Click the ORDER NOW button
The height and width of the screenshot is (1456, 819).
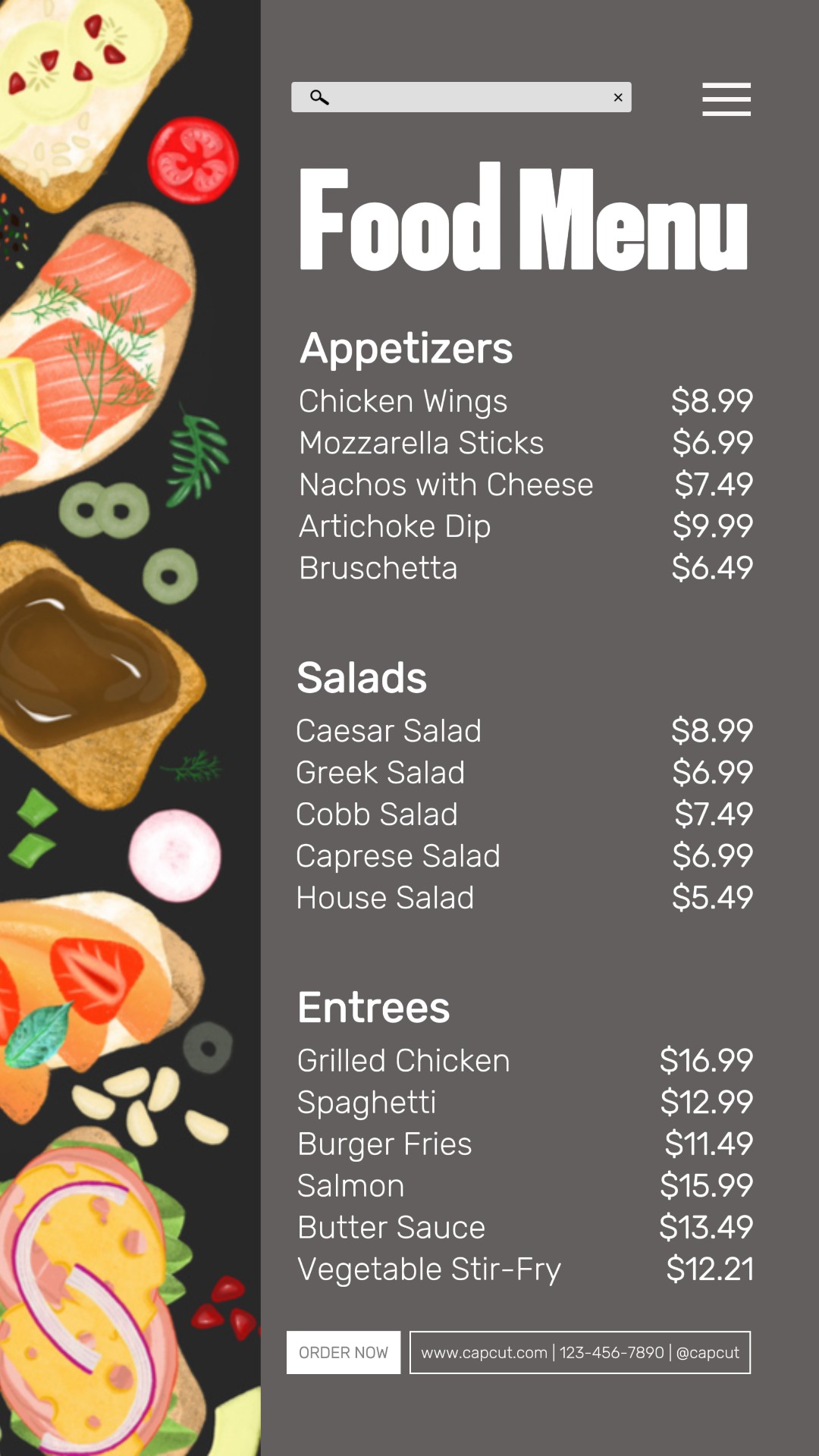tap(343, 1352)
